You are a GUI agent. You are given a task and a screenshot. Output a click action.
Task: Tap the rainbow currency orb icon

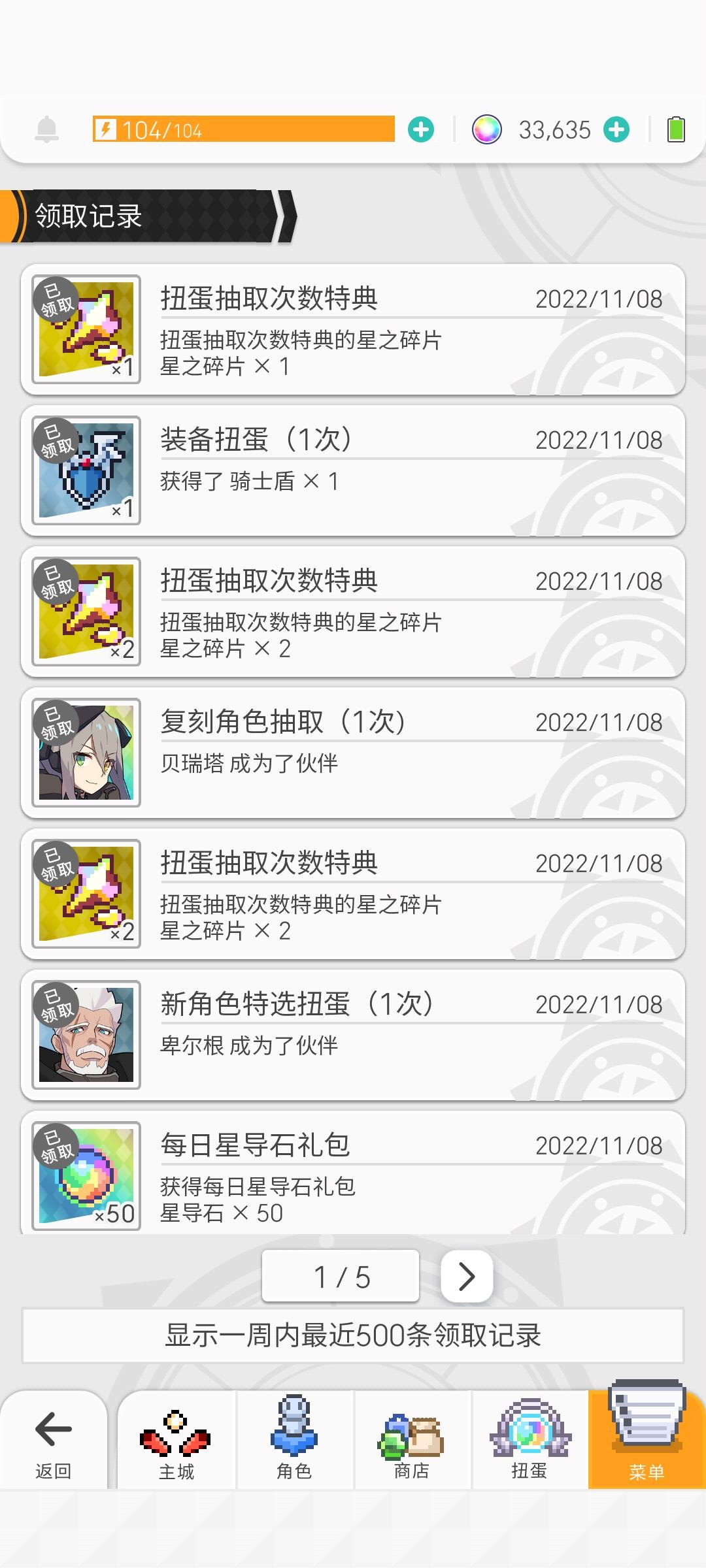[x=486, y=129]
